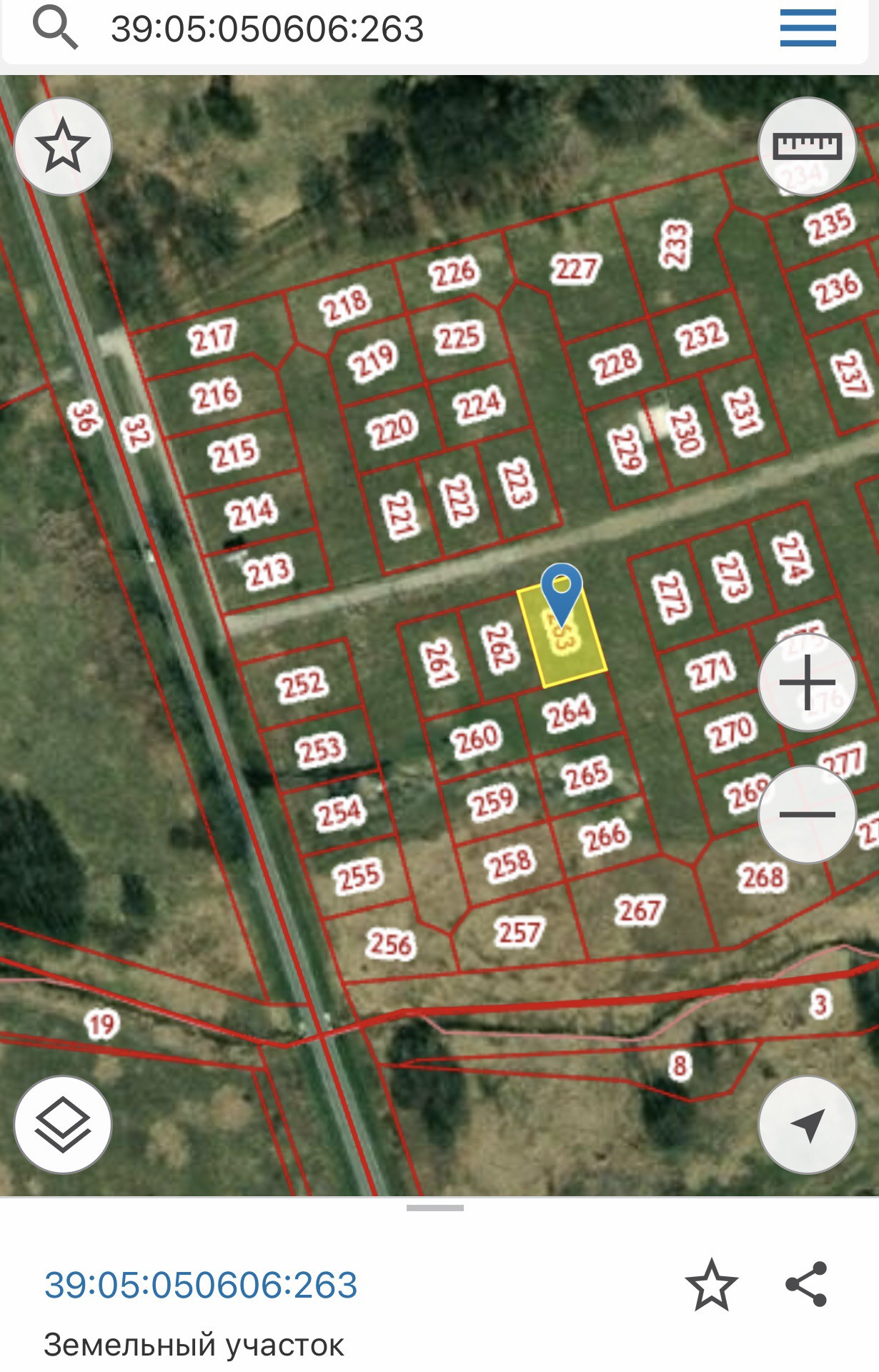Open favorites with the star map button
Screen dimensions: 879x1372
pyautogui.click(x=63, y=146)
